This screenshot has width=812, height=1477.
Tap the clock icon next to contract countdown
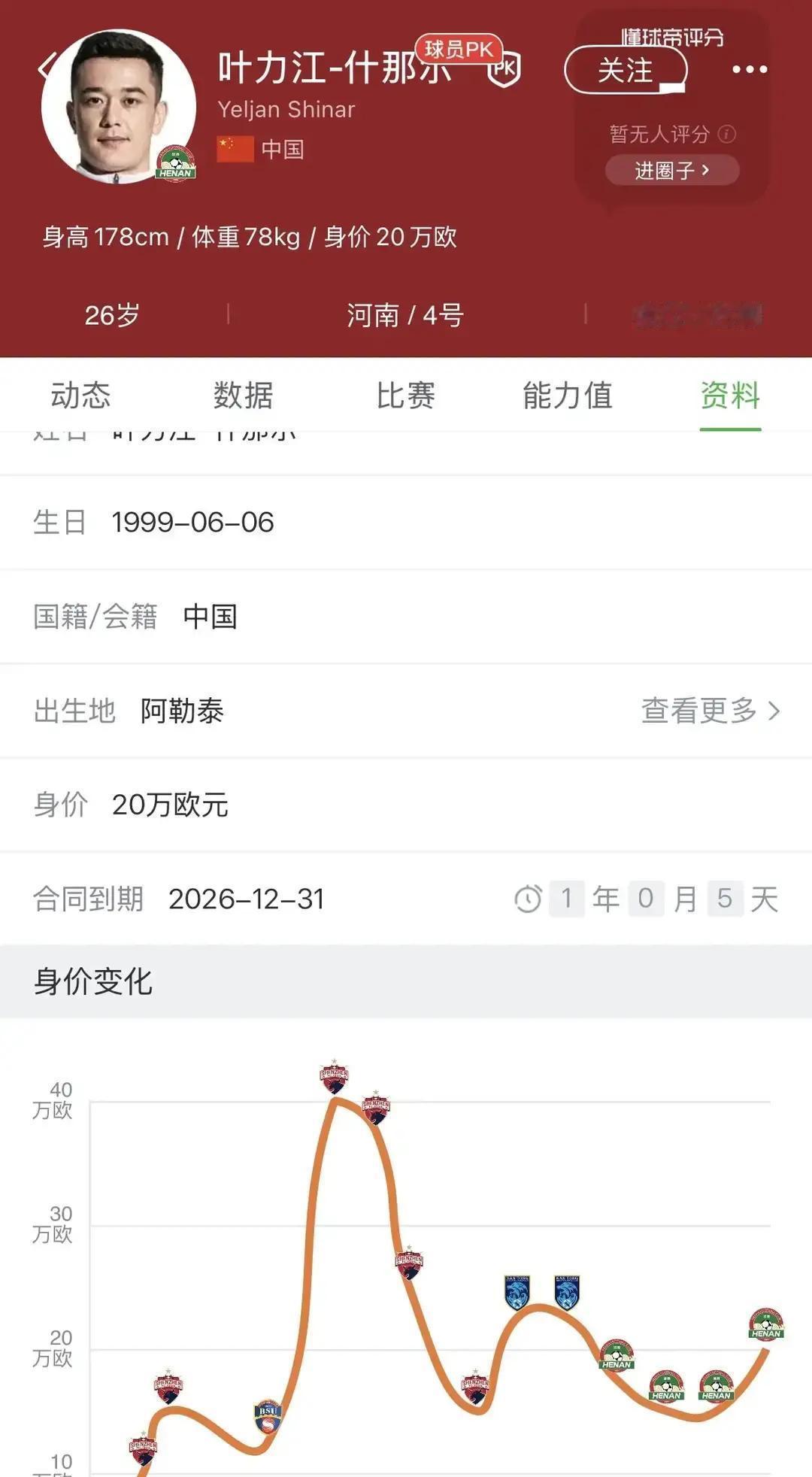[x=529, y=899]
